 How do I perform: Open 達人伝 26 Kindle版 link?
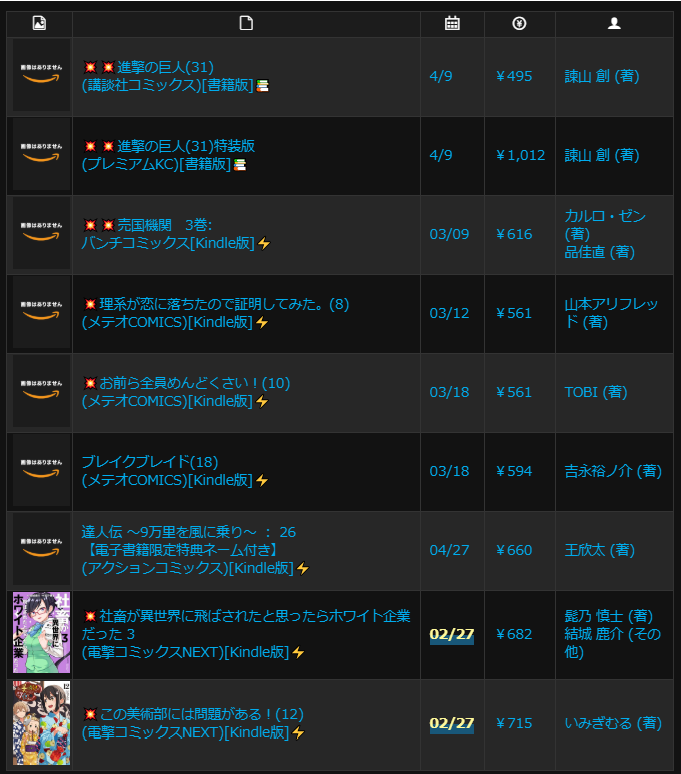point(188,532)
